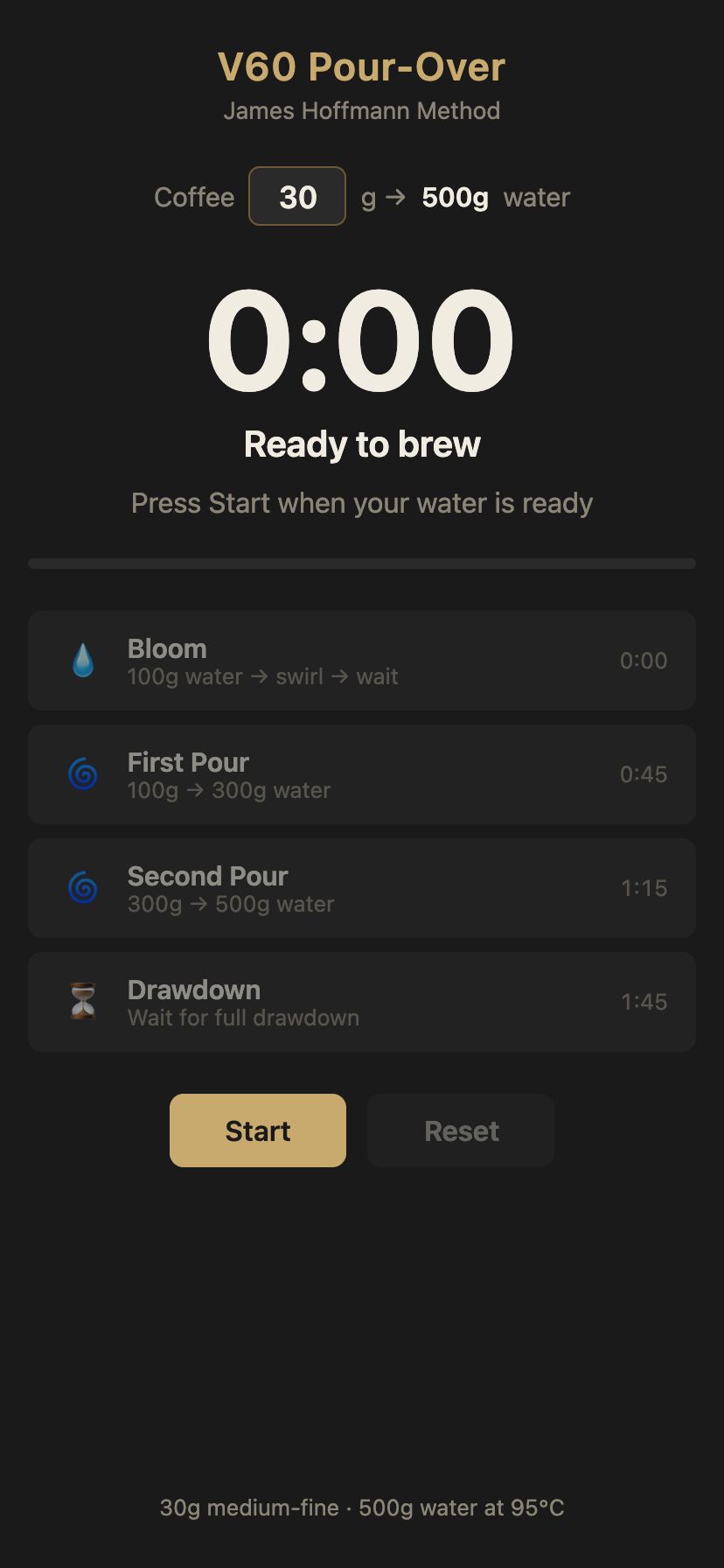Click the Bloom step card
Screen dimensions: 724x1568
(362, 661)
